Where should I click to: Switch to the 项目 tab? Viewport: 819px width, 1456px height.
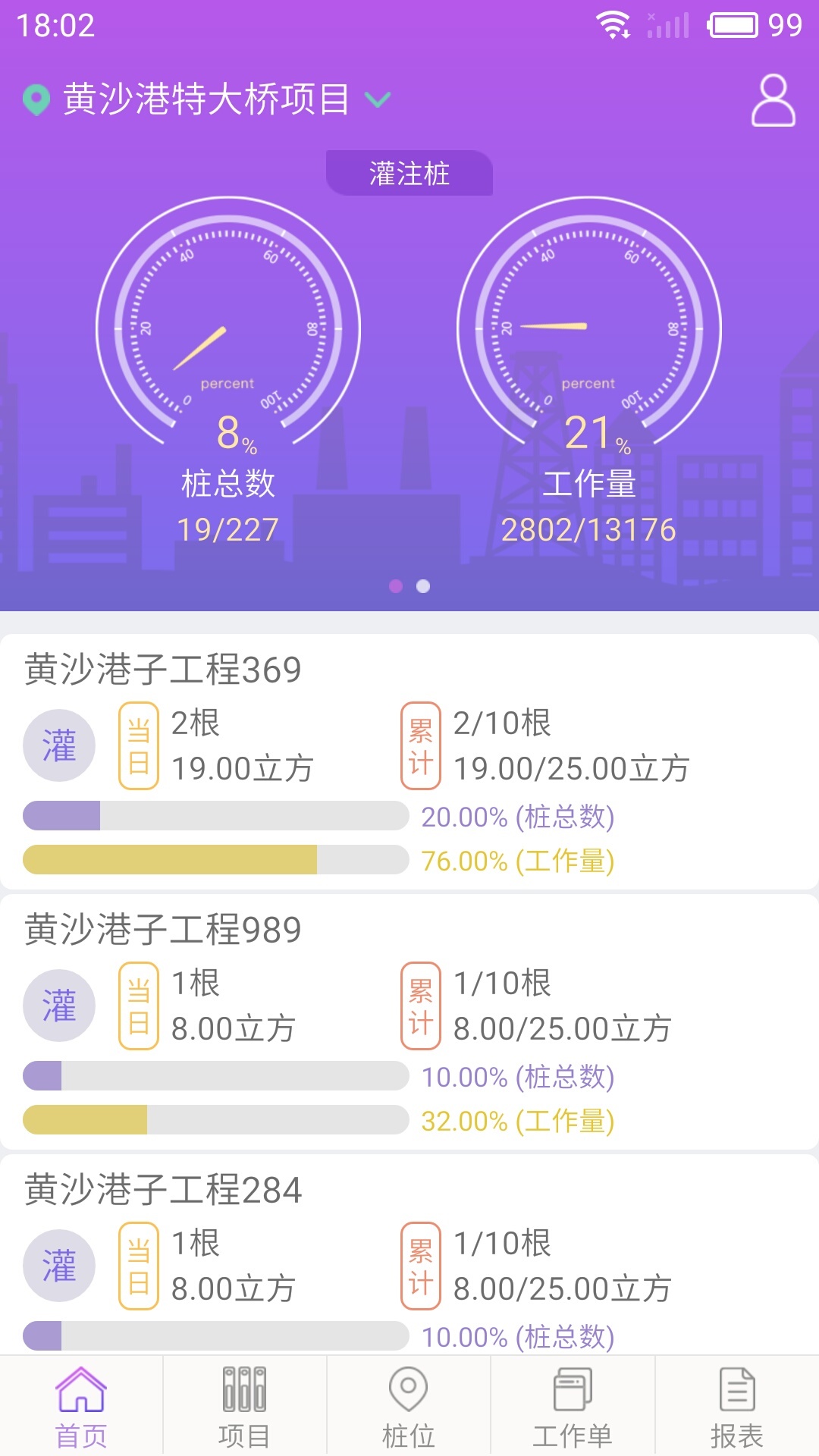(x=244, y=1407)
